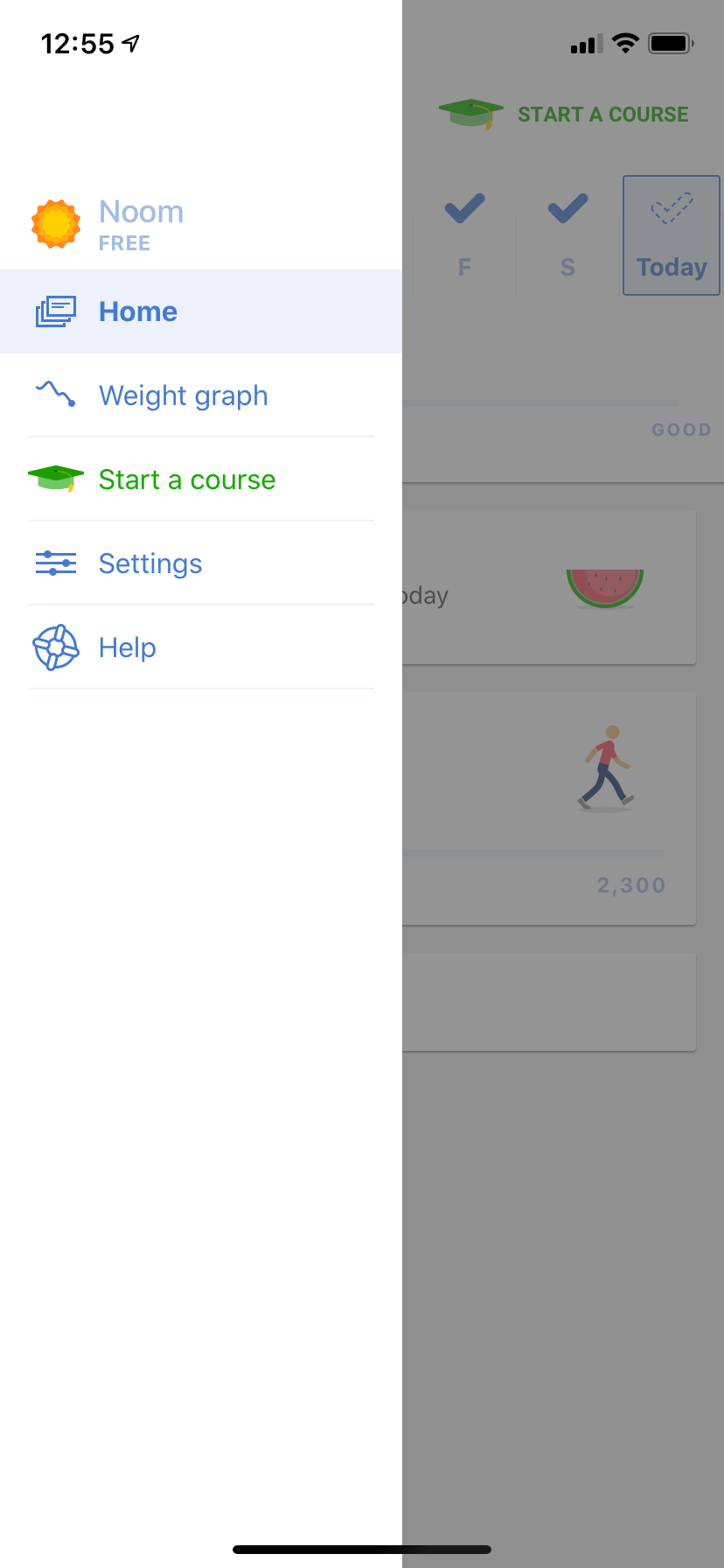The image size is (724, 1568).
Task: Tap the dimmed START A COURSE button
Action: coord(564,115)
